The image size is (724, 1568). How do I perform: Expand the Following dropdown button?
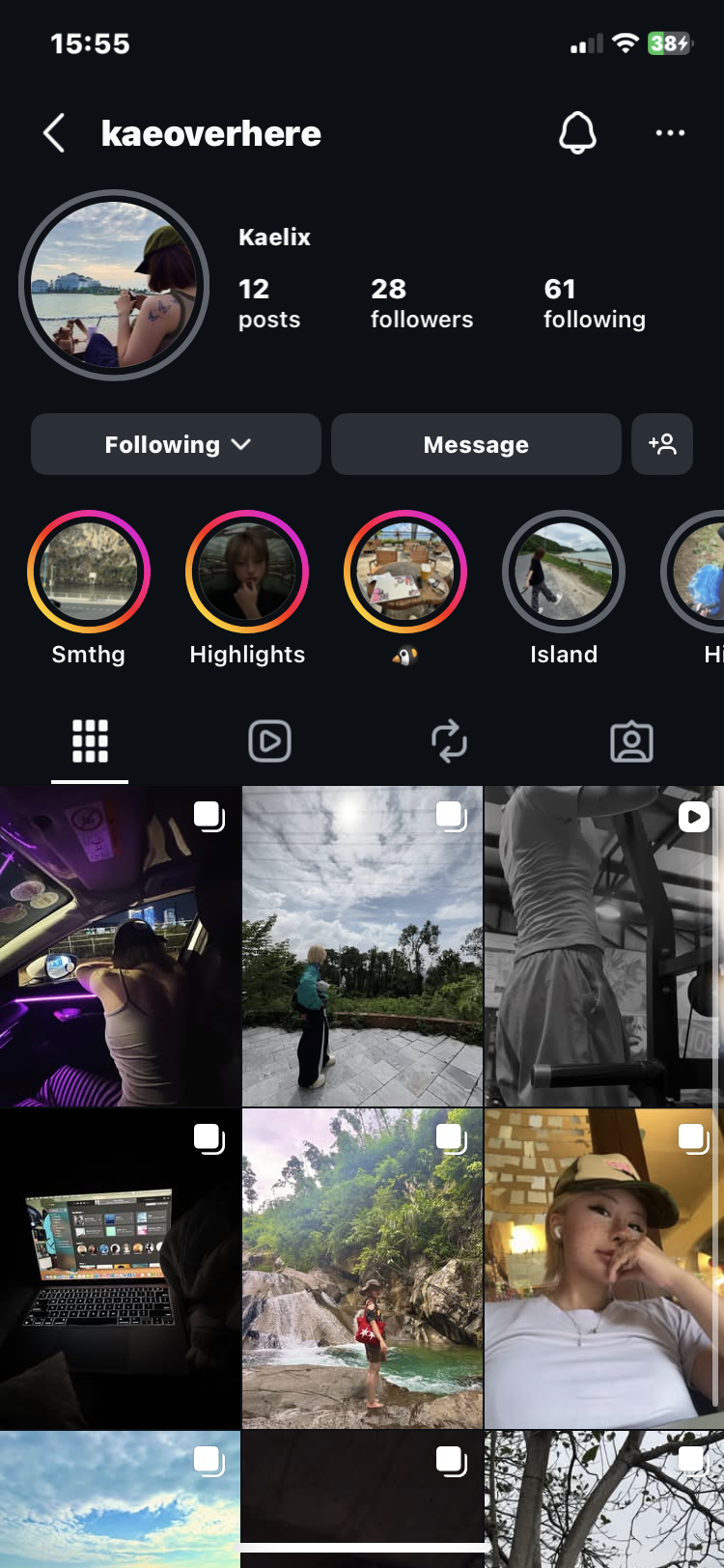pyautogui.click(x=176, y=444)
